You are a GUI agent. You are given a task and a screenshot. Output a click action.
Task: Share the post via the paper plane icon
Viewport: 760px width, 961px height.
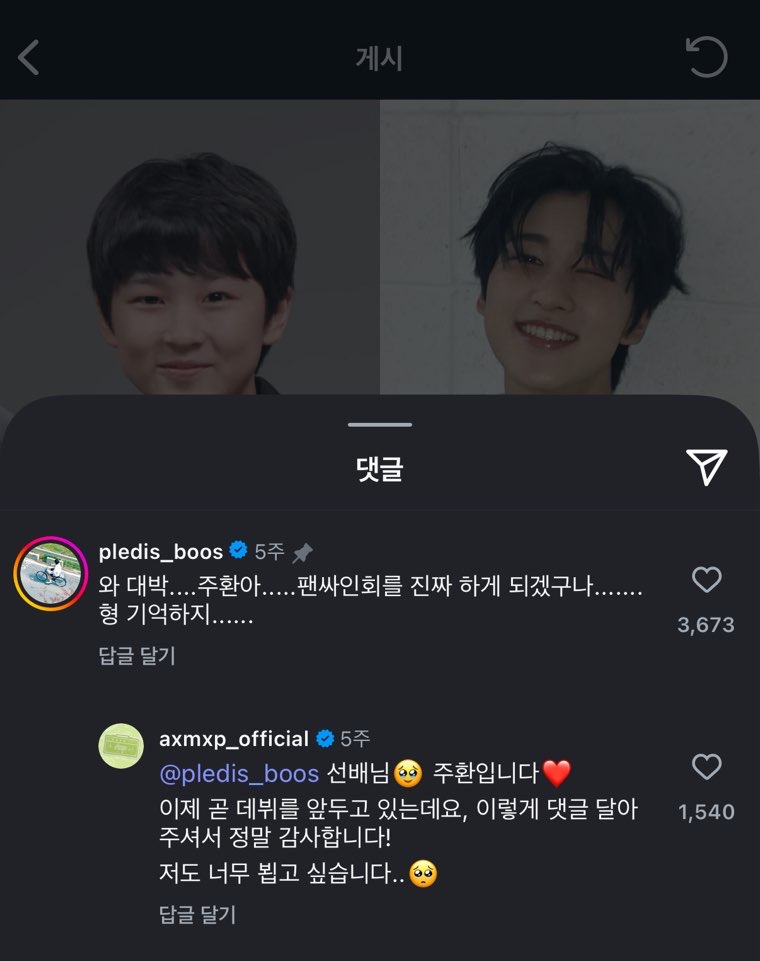[x=706, y=466]
